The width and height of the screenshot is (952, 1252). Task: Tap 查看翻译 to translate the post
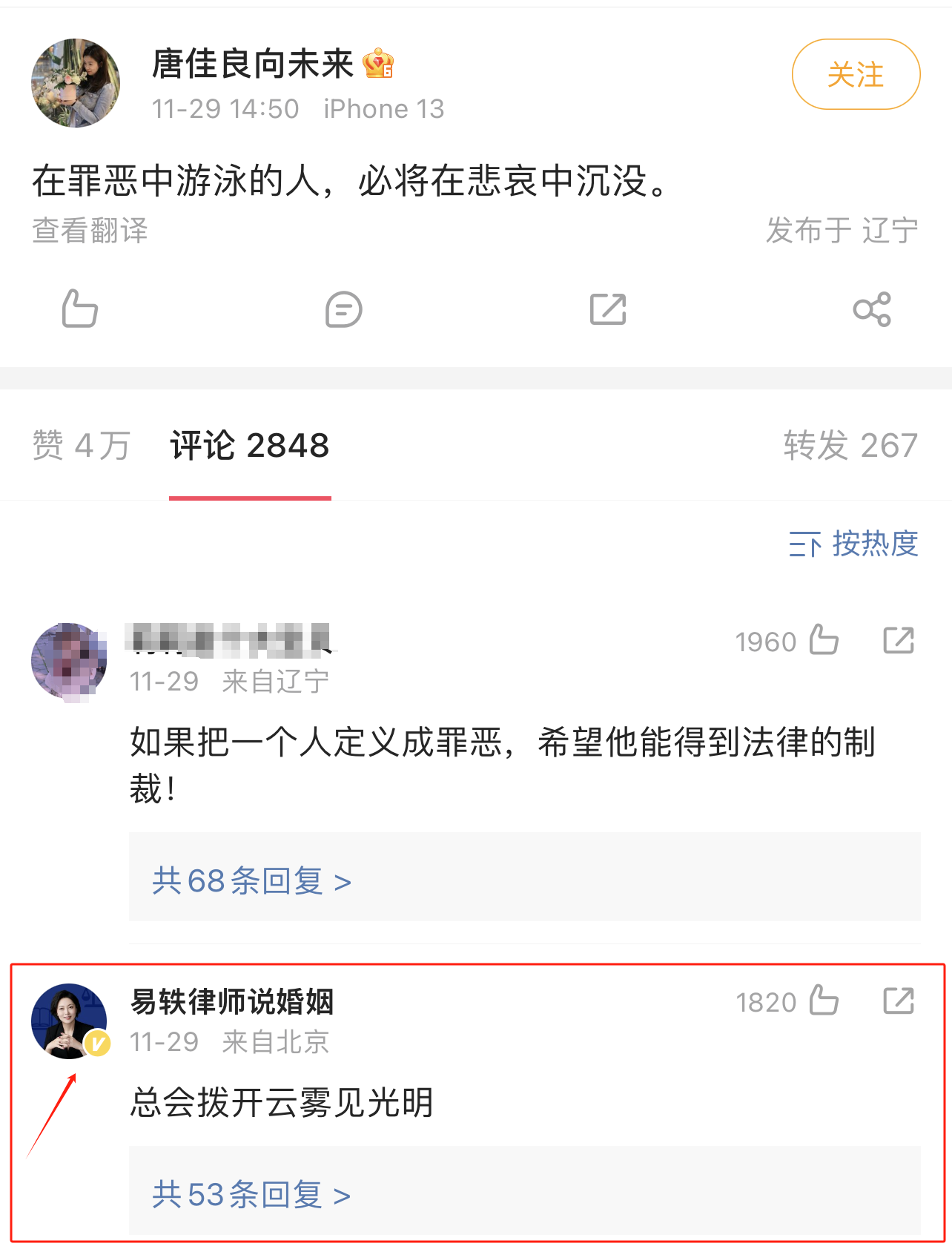pos(90,231)
